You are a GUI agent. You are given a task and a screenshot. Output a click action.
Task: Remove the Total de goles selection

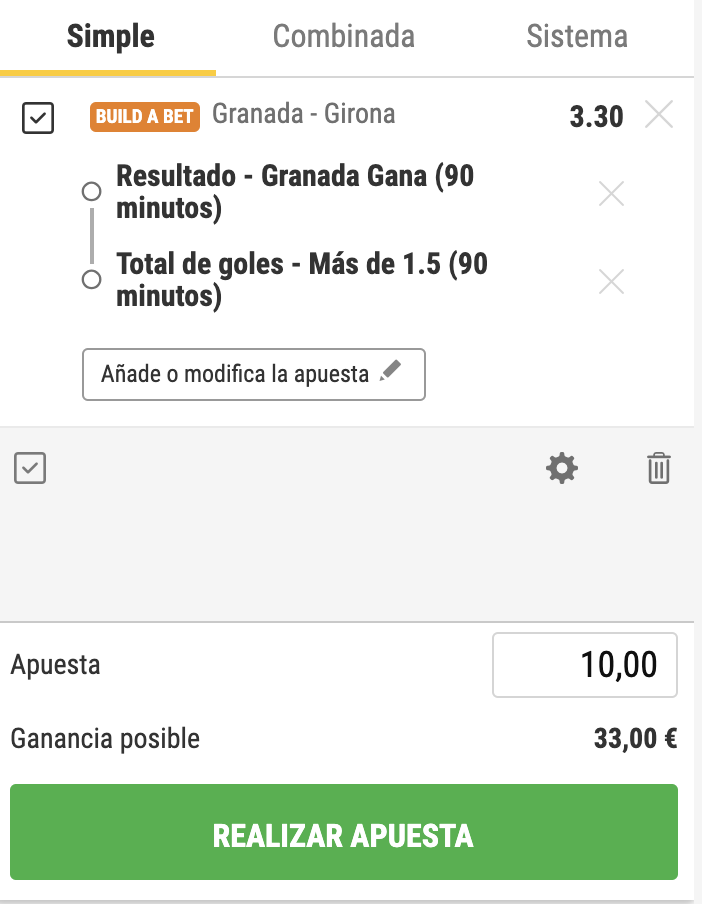tap(611, 281)
